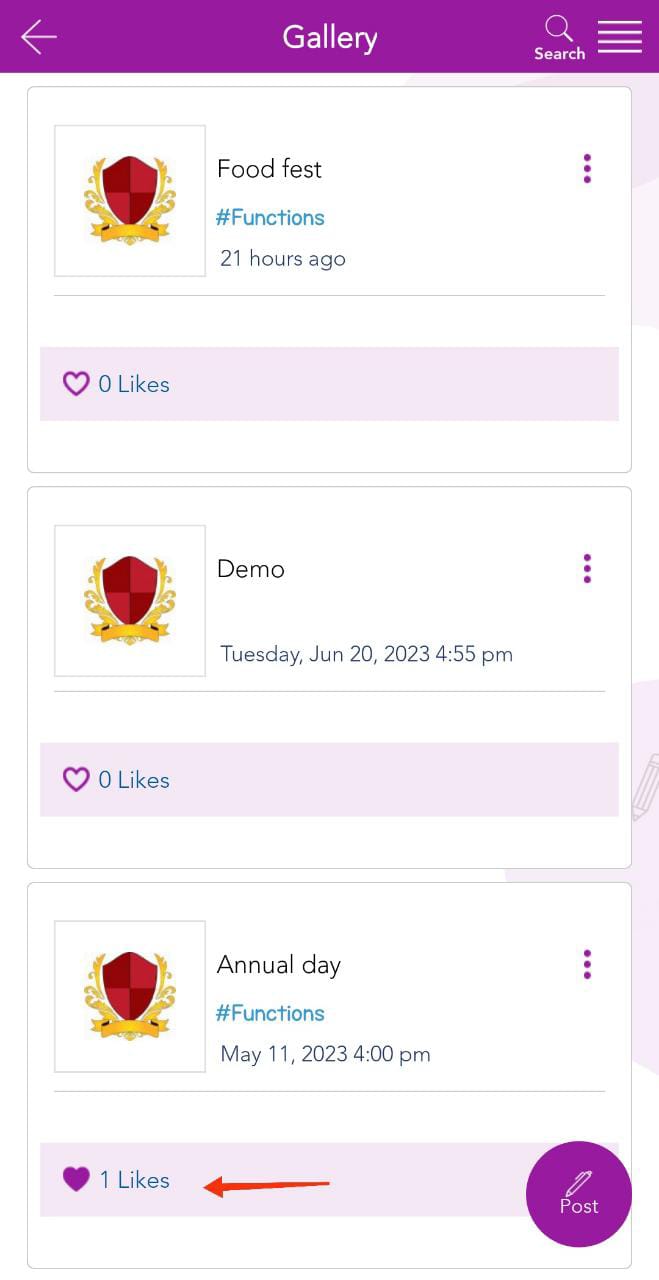Open the Annual day gallery post

tap(279, 965)
